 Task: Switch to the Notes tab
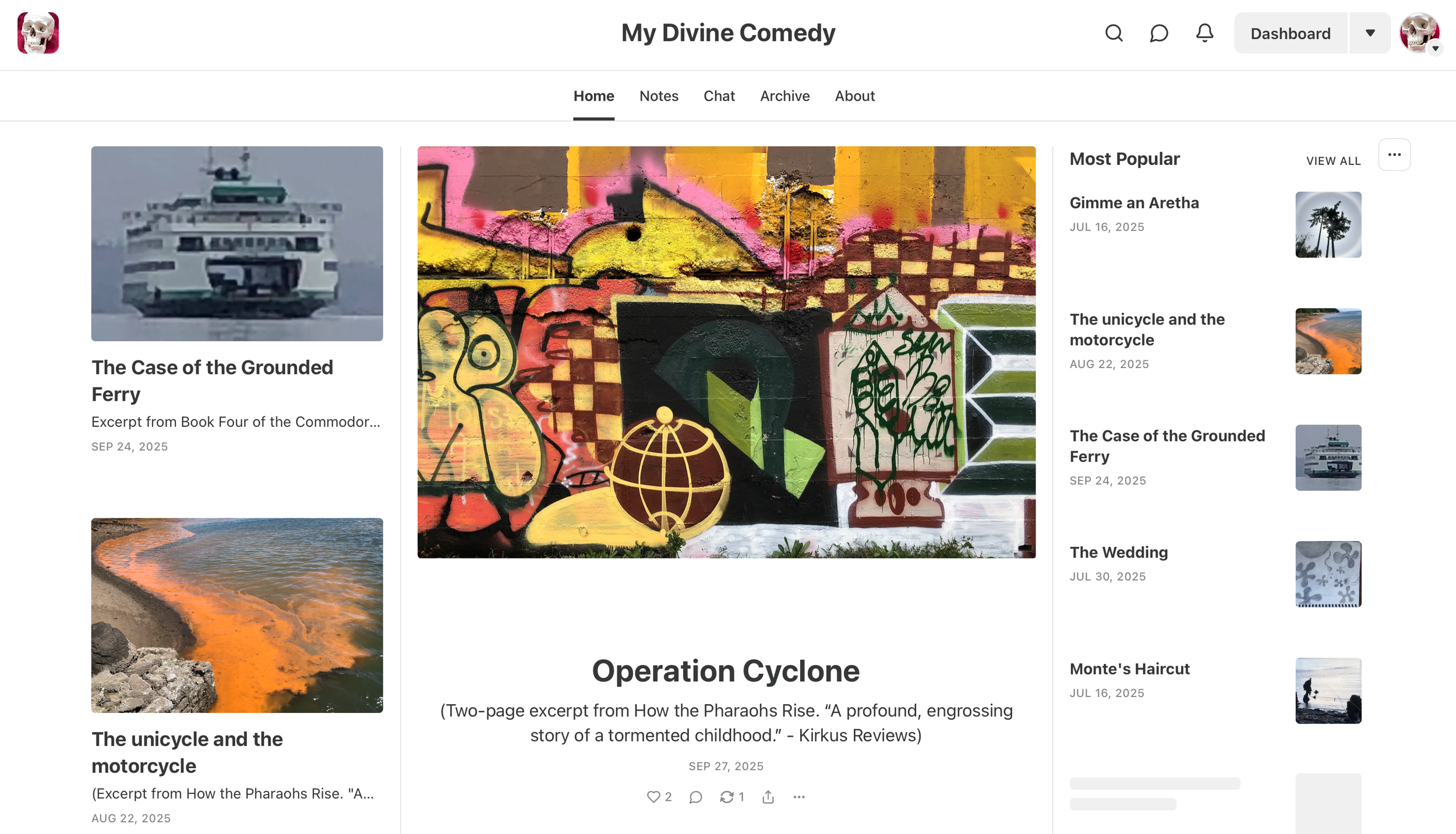(659, 96)
